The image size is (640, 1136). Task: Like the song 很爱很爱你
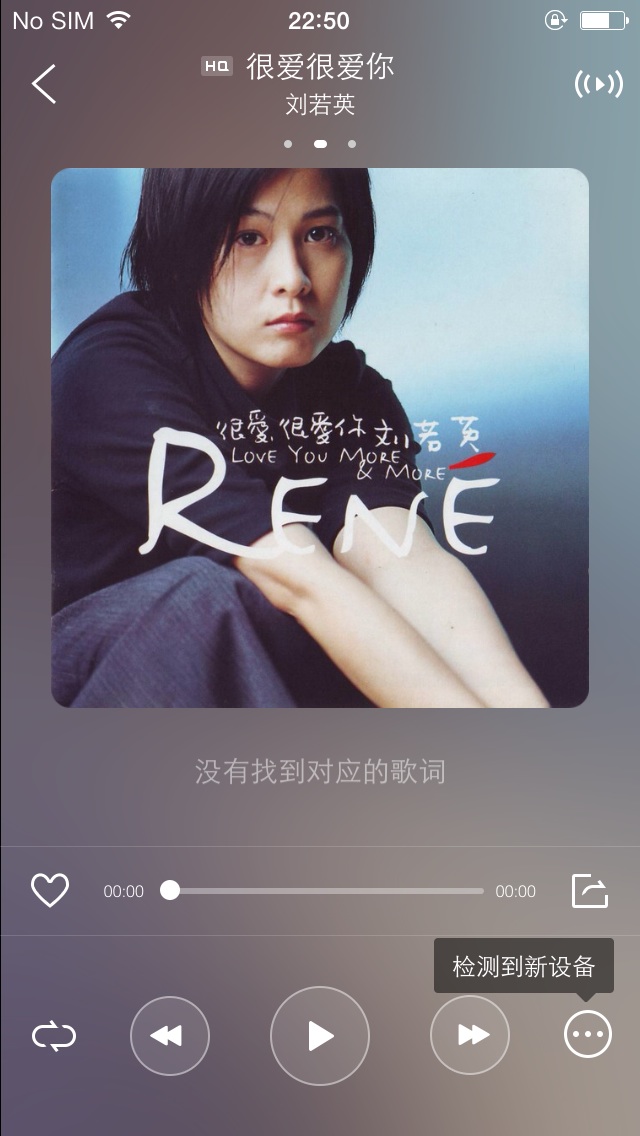pos(50,890)
